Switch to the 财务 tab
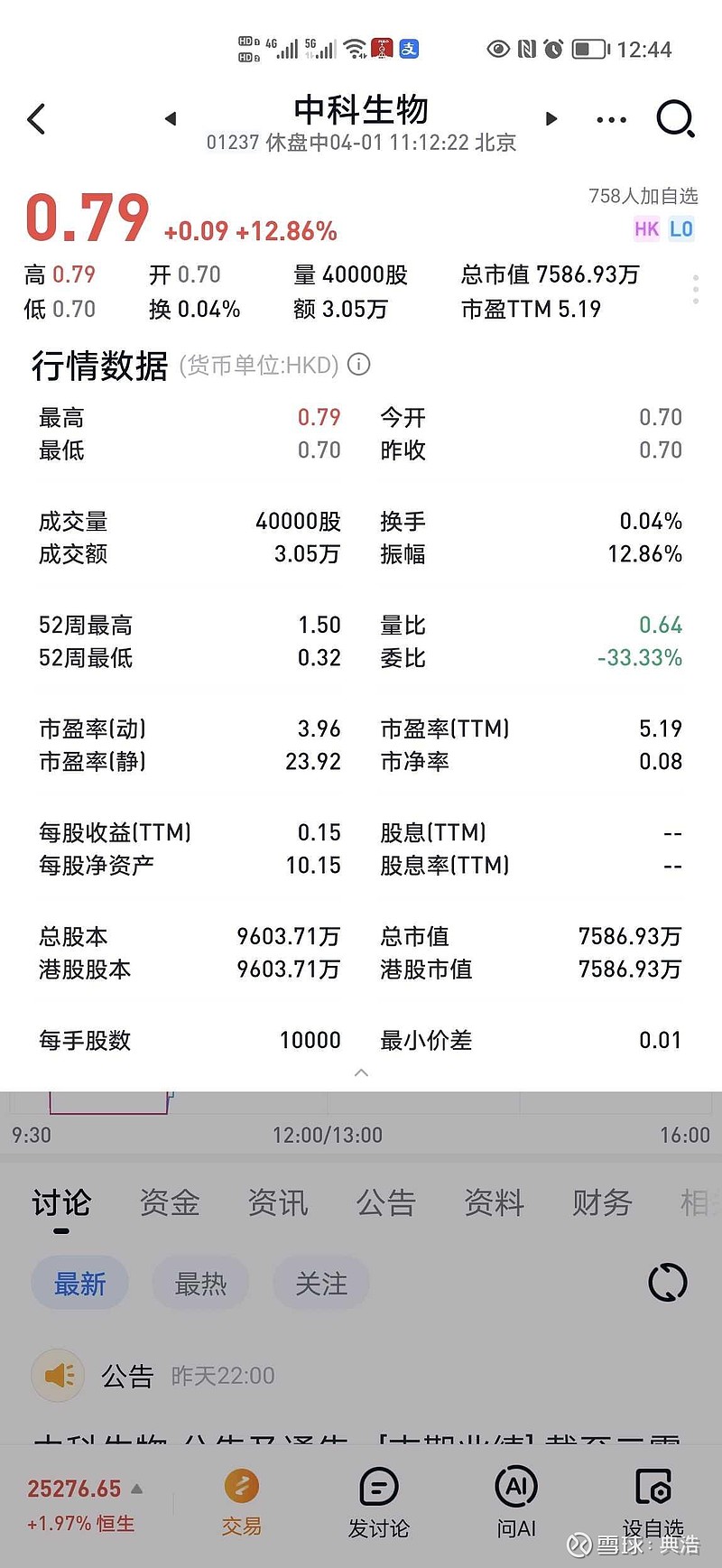 601,1202
